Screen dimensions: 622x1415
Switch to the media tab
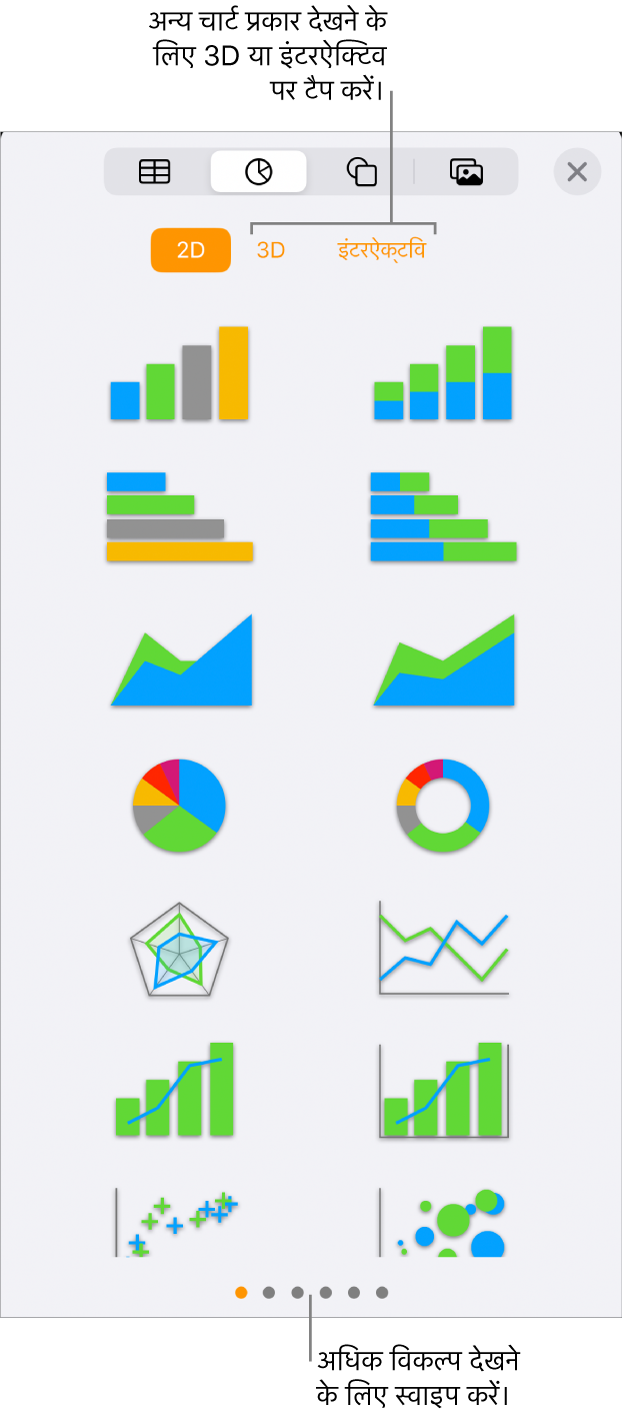click(x=466, y=172)
